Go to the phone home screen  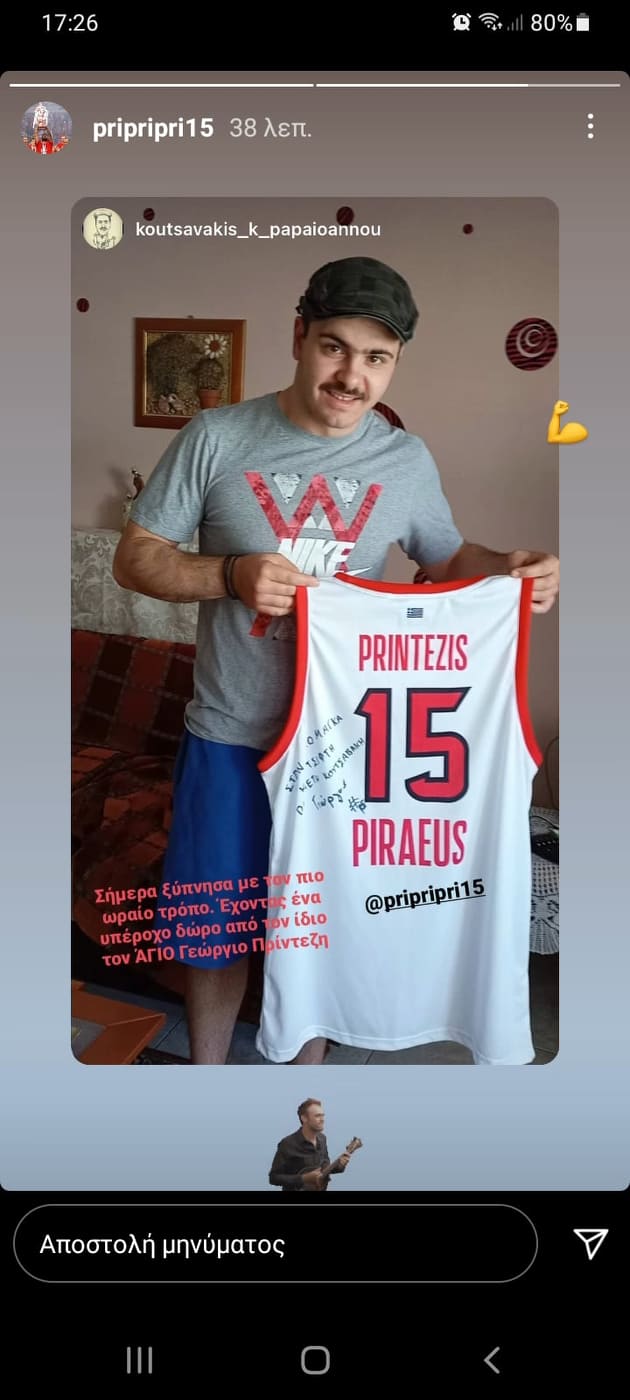point(315,1360)
